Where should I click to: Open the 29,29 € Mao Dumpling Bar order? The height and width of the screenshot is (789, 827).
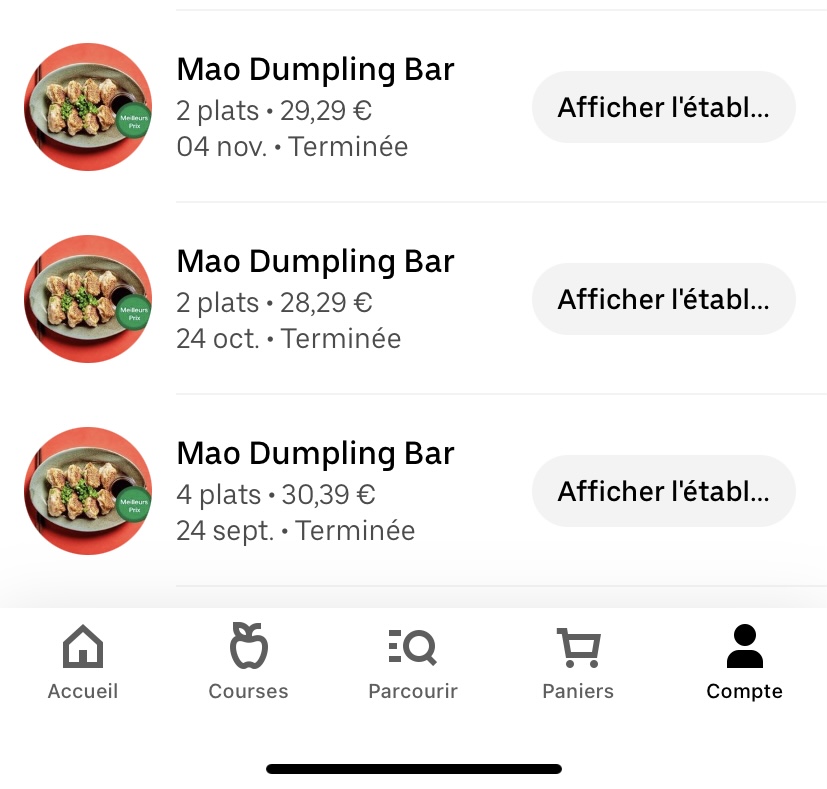pos(315,107)
